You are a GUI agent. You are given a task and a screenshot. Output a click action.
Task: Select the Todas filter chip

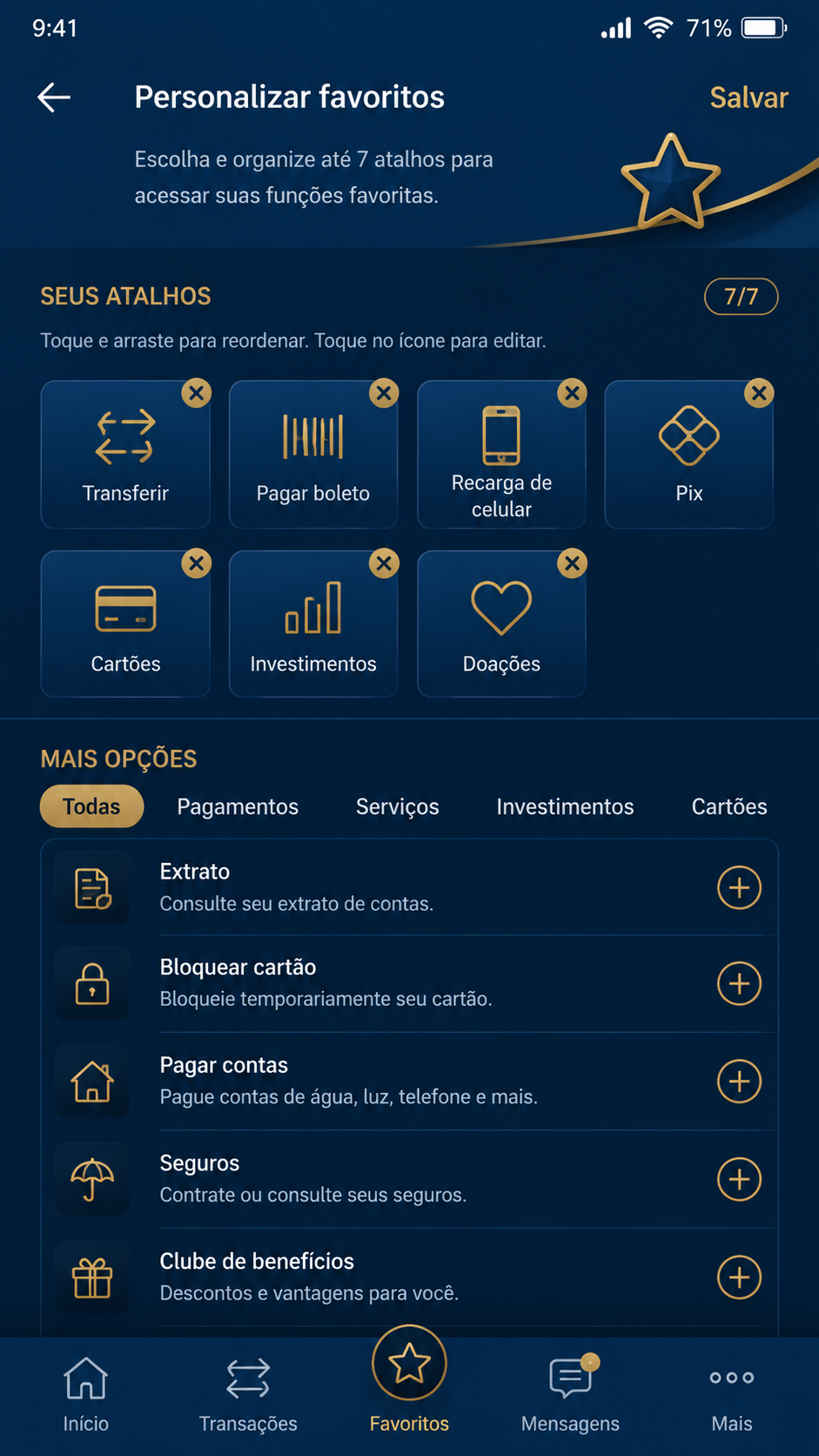pyautogui.click(x=91, y=806)
